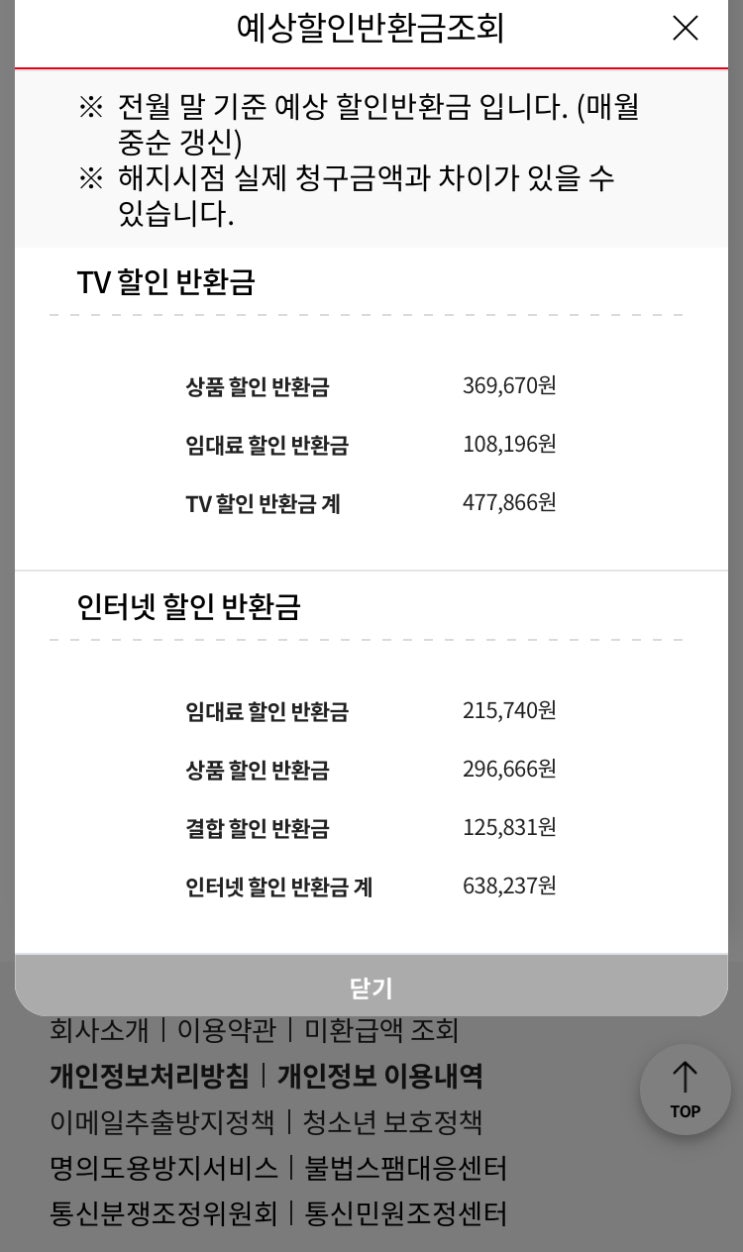The height and width of the screenshot is (1252, 743).
Task: View 개인정보처리방침
Action: tap(149, 1076)
